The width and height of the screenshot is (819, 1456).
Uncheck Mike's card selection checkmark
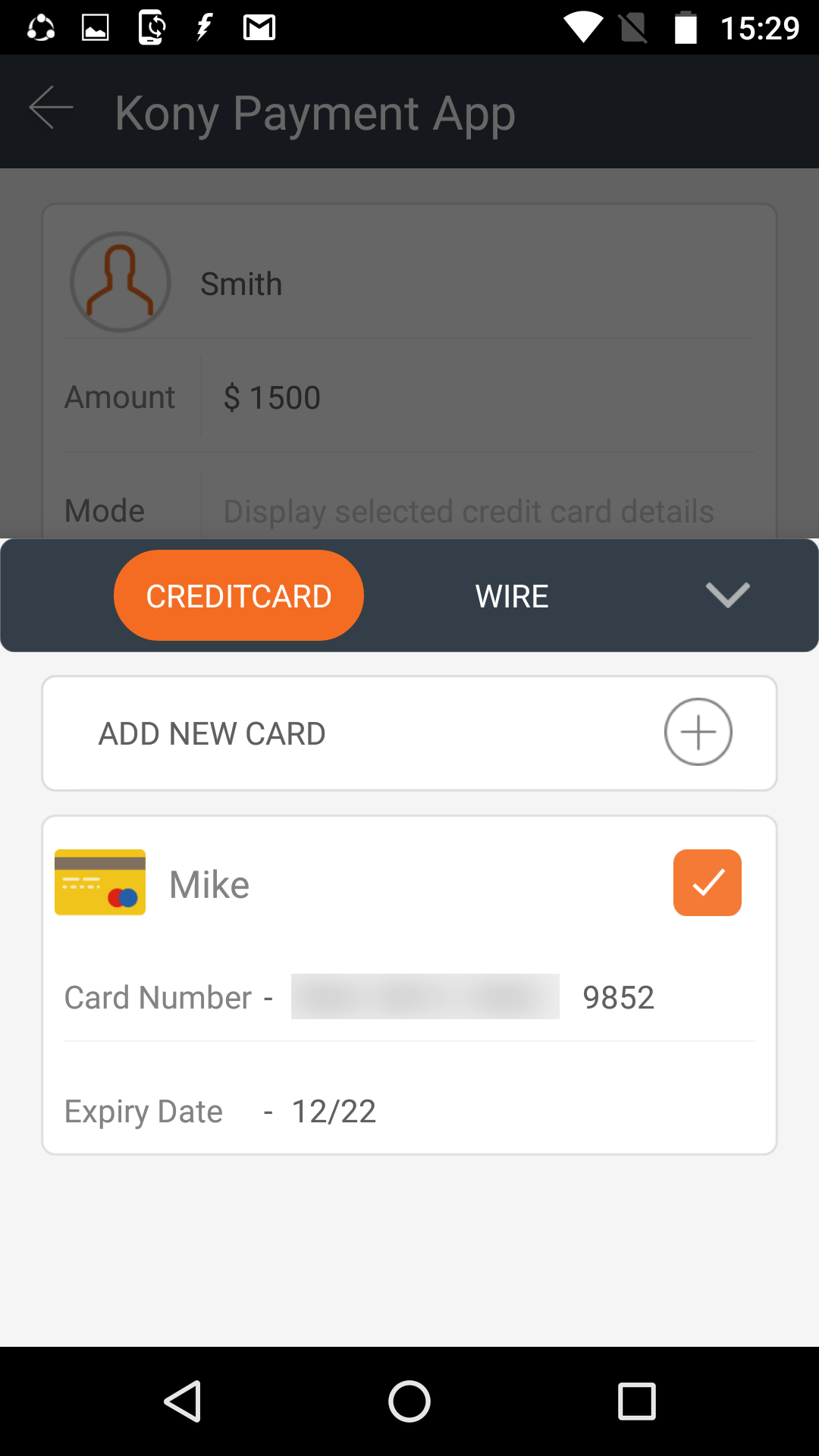coord(707,882)
